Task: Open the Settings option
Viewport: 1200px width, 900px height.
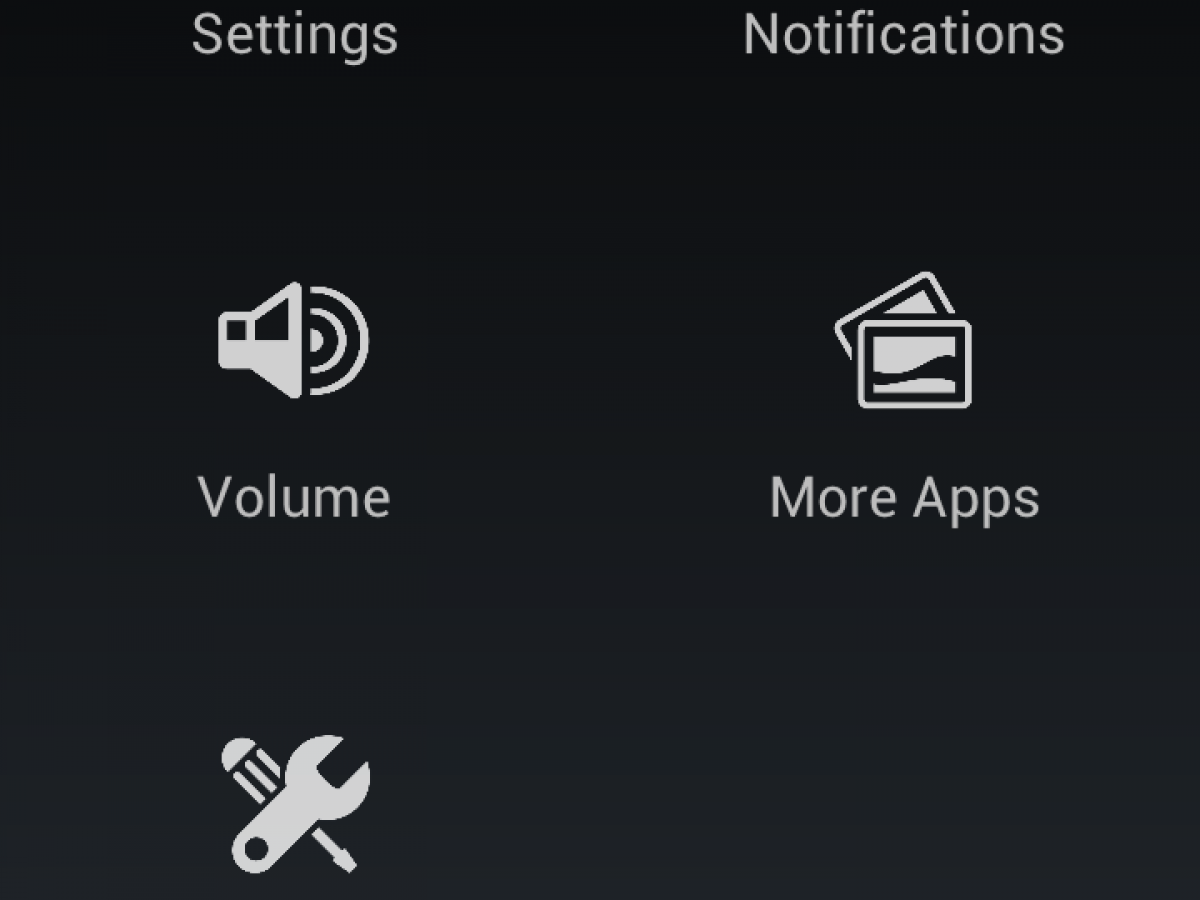Action: pyautogui.click(x=294, y=35)
